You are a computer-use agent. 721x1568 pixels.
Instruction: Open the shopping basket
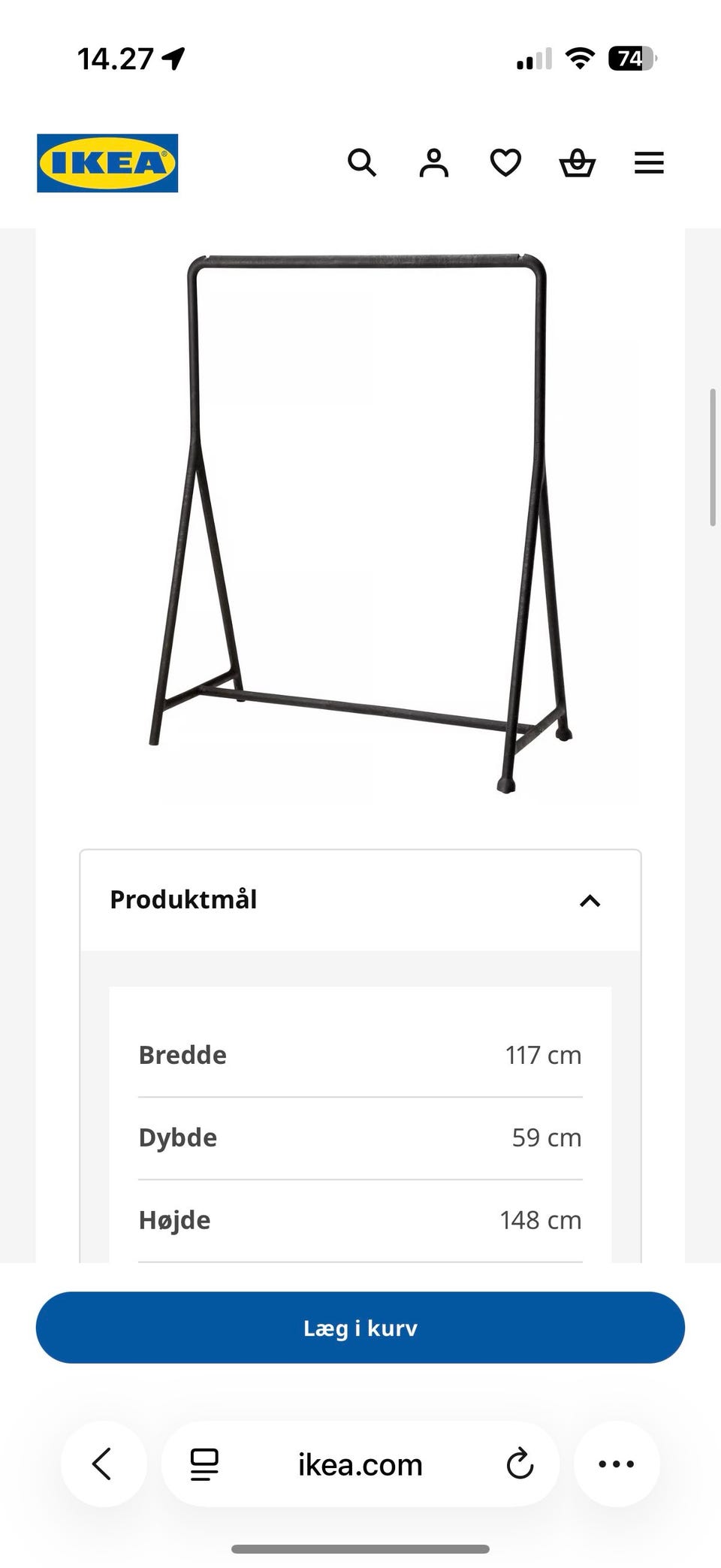point(578,162)
